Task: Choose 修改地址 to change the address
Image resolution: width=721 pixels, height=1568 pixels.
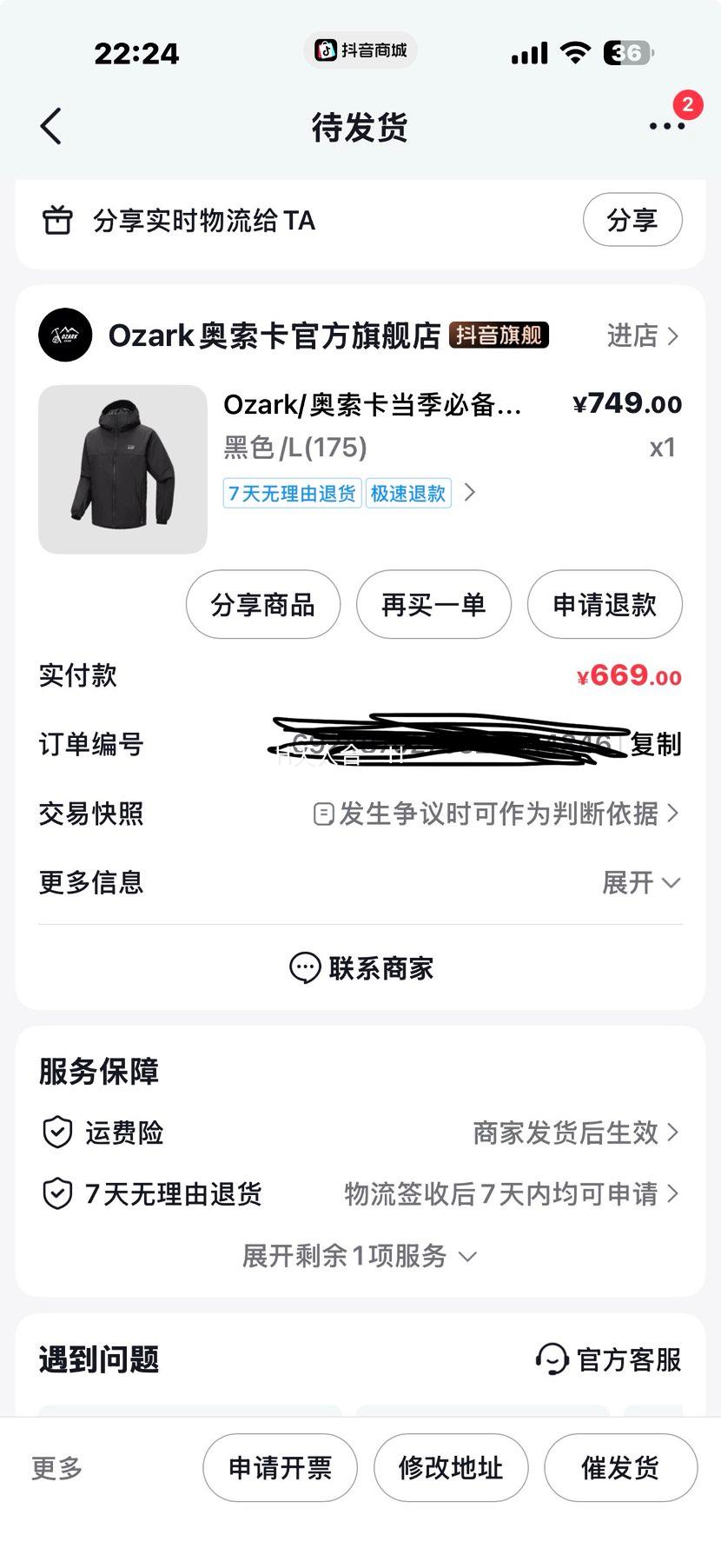Action: click(450, 1468)
